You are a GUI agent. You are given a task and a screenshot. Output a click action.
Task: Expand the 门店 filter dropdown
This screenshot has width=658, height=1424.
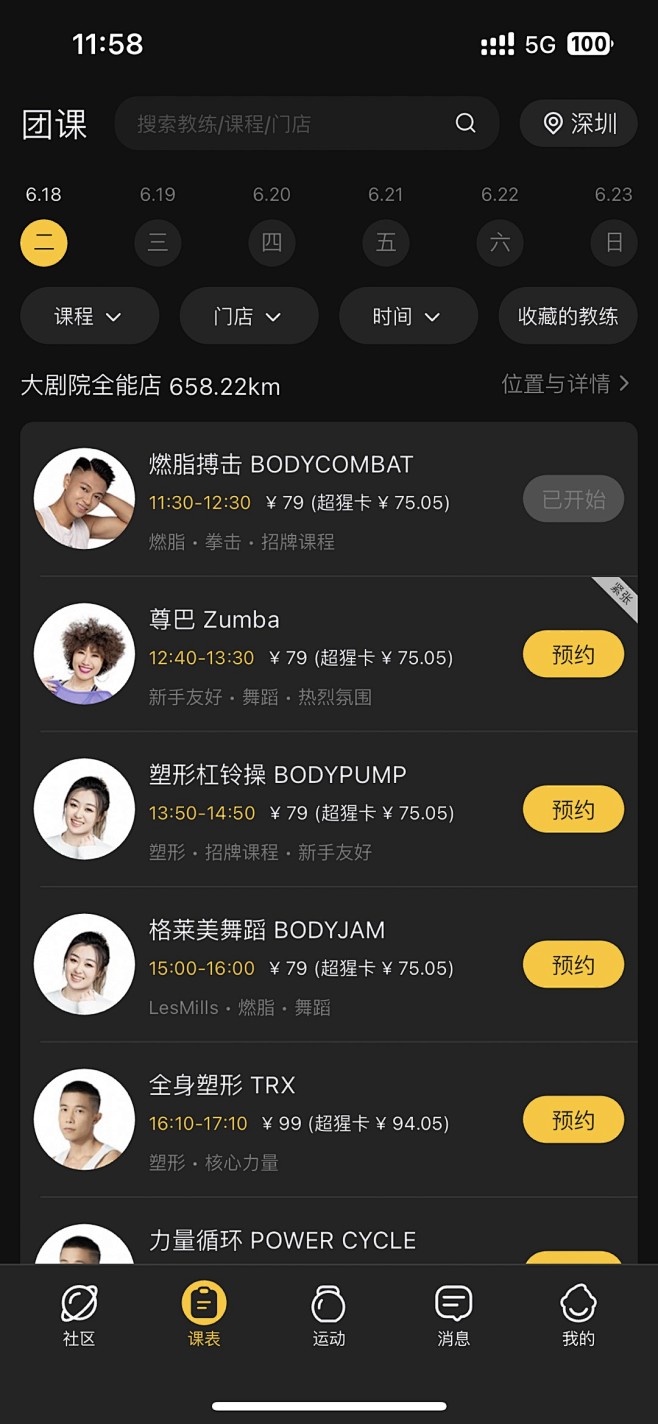pyautogui.click(x=248, y=317)
